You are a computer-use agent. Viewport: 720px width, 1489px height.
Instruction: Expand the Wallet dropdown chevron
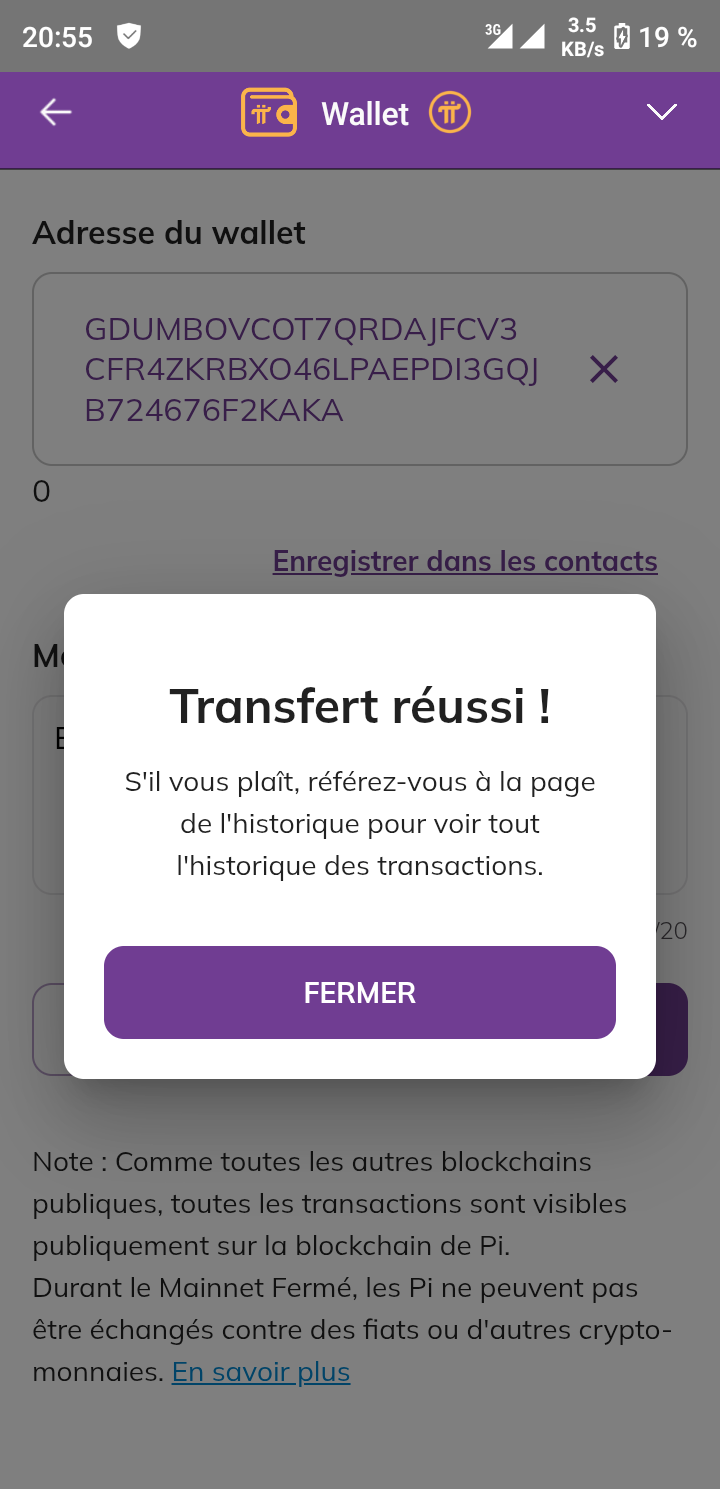pyautogui.click(x=662, y=112)
